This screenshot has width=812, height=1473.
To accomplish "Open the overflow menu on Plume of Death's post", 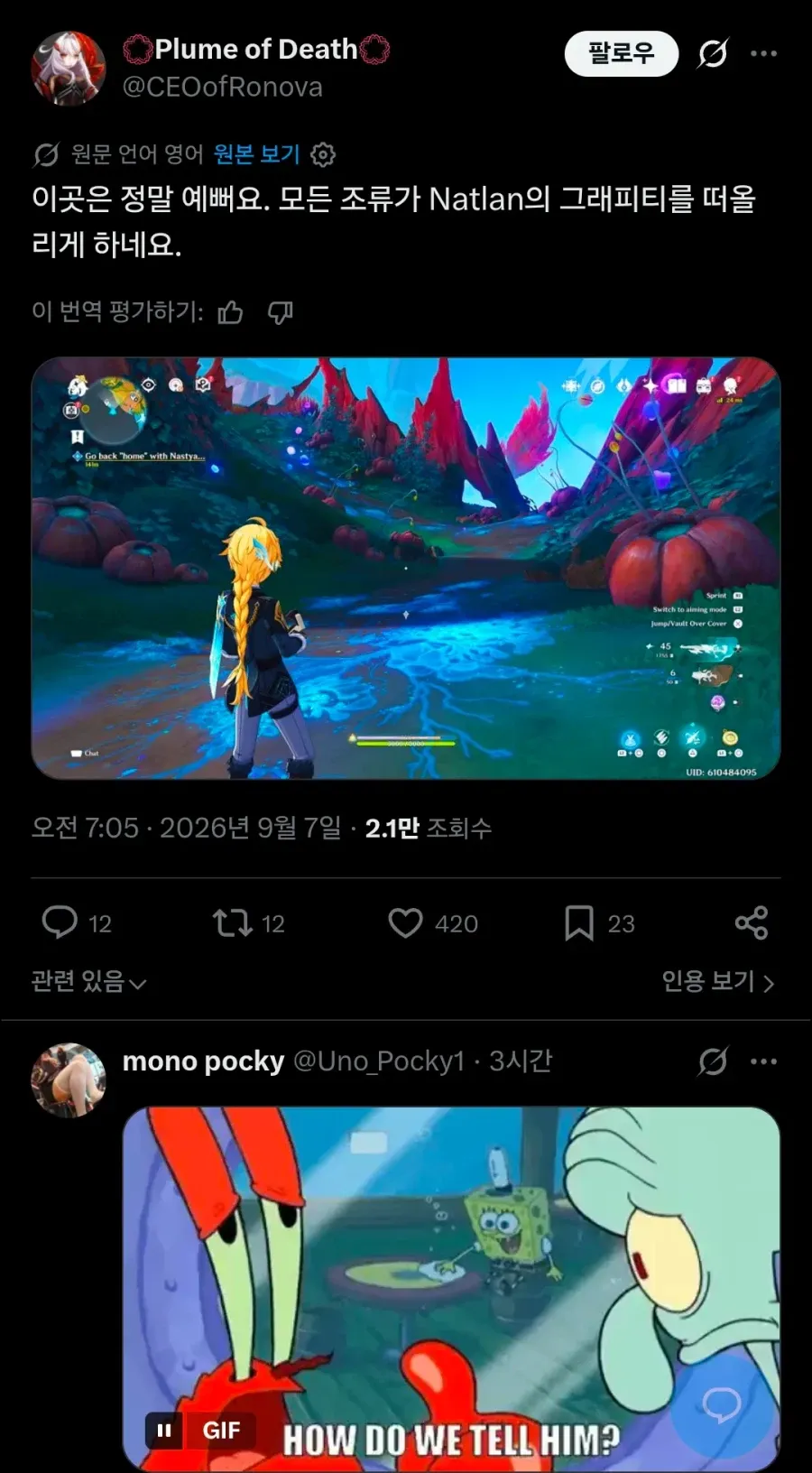I will [x=764, y=54].
